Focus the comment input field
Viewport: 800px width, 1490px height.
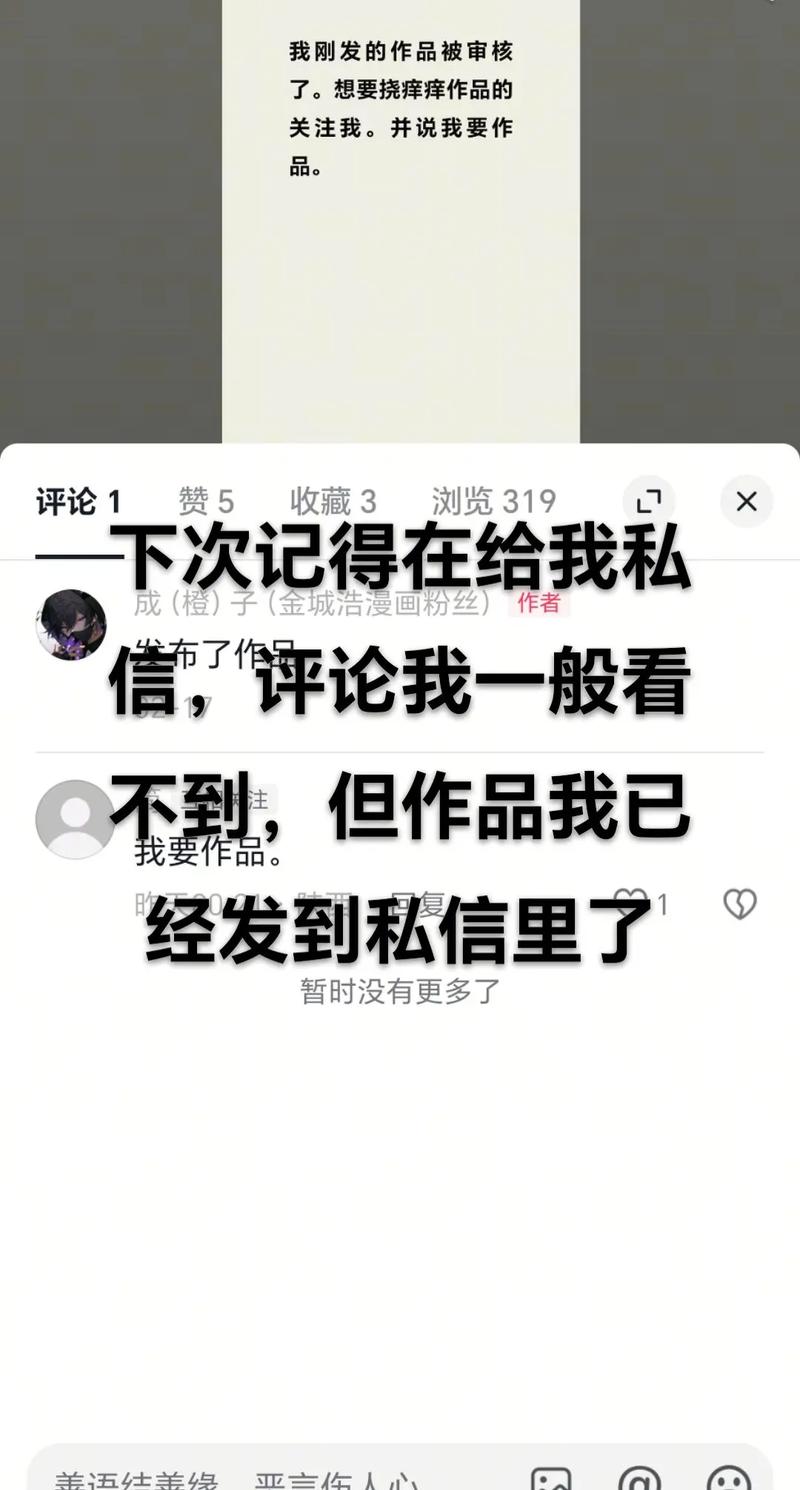(x=240, y=1478)
